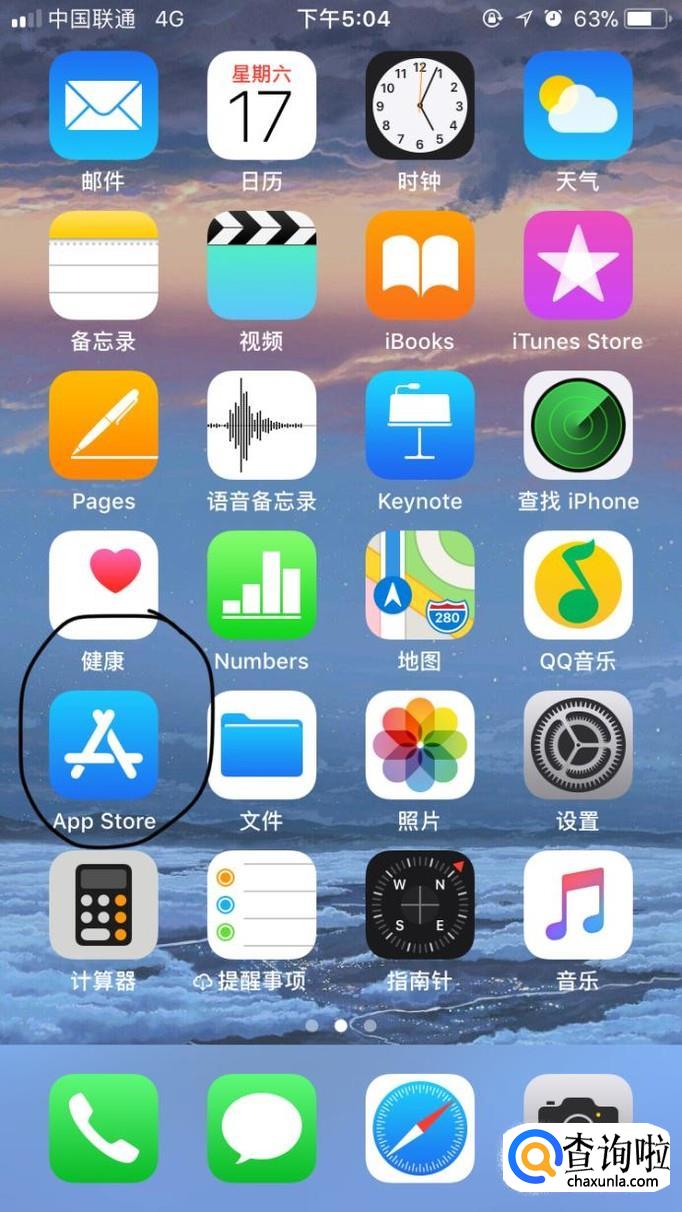
Task: Open the 计算器 calculator app
Action: (103, 905)
